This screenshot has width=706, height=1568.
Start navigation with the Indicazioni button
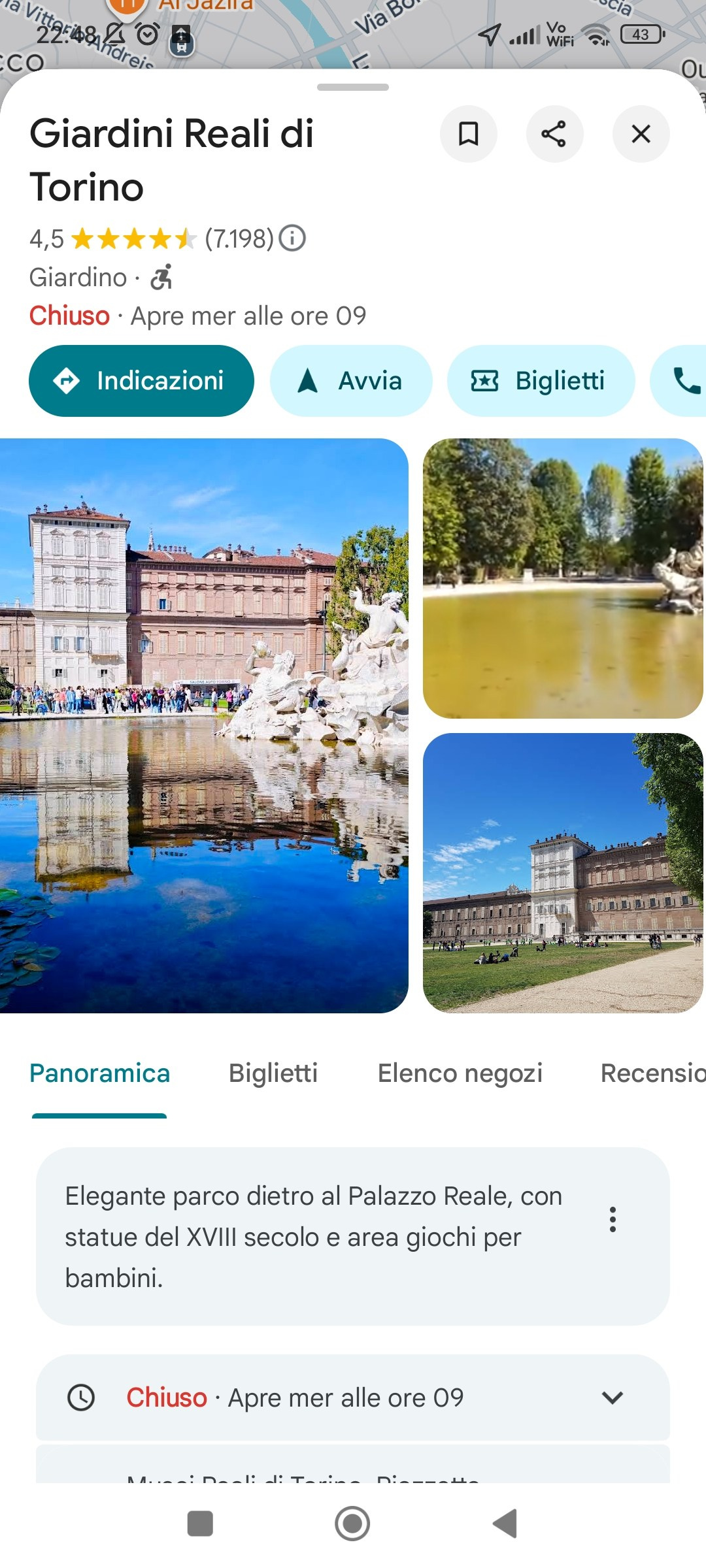[141, 380]
